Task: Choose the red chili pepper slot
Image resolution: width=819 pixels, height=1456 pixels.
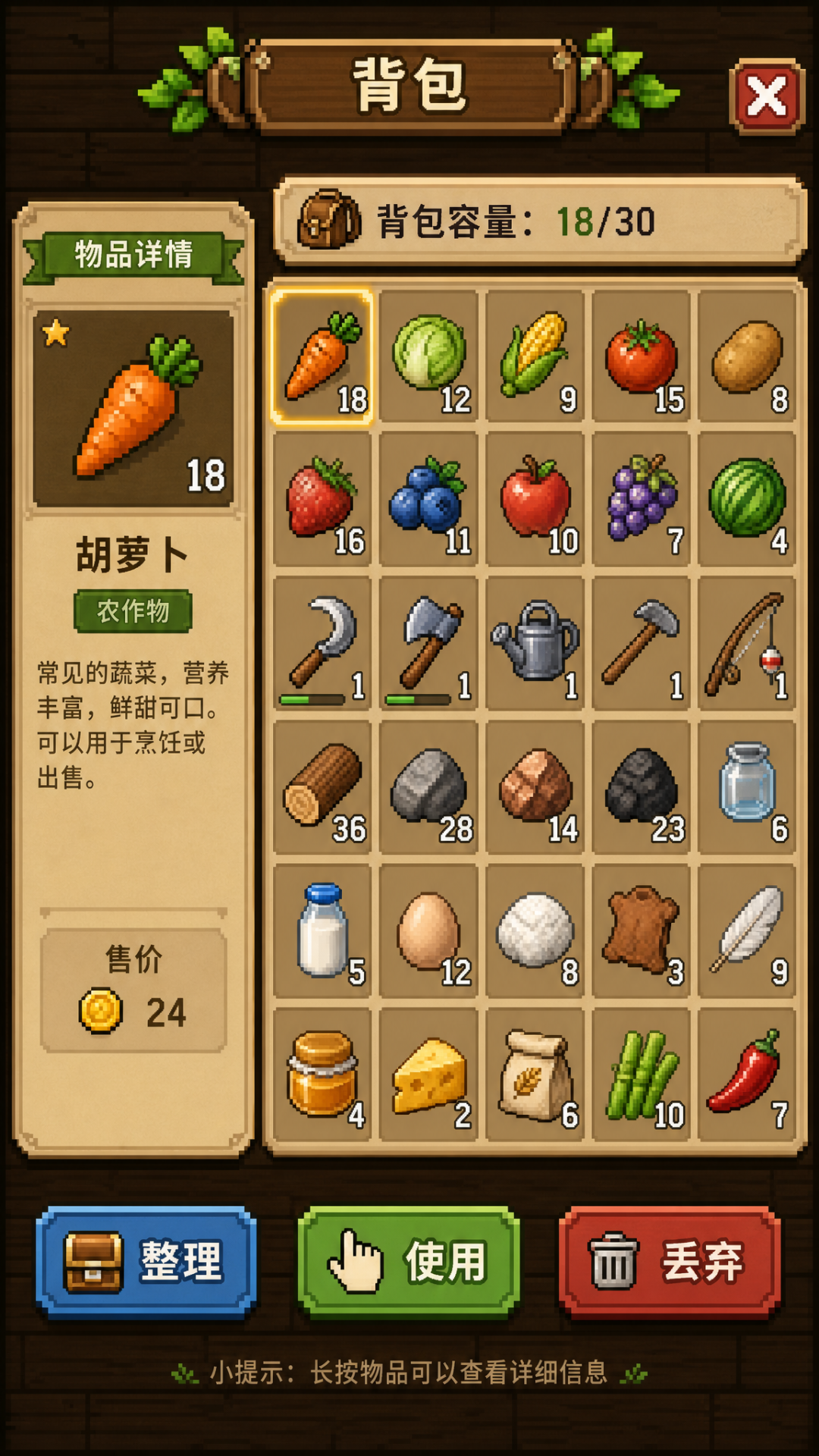Action: click(747, 1075)
